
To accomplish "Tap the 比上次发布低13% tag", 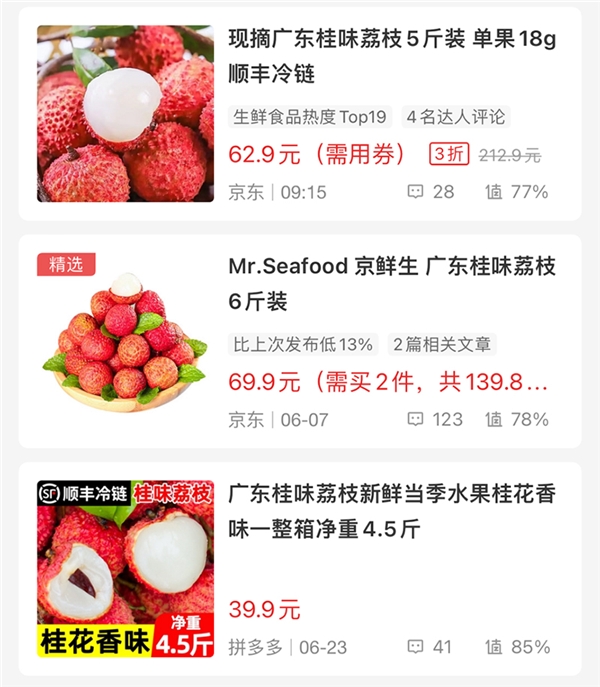I will [x=303, y=345].
